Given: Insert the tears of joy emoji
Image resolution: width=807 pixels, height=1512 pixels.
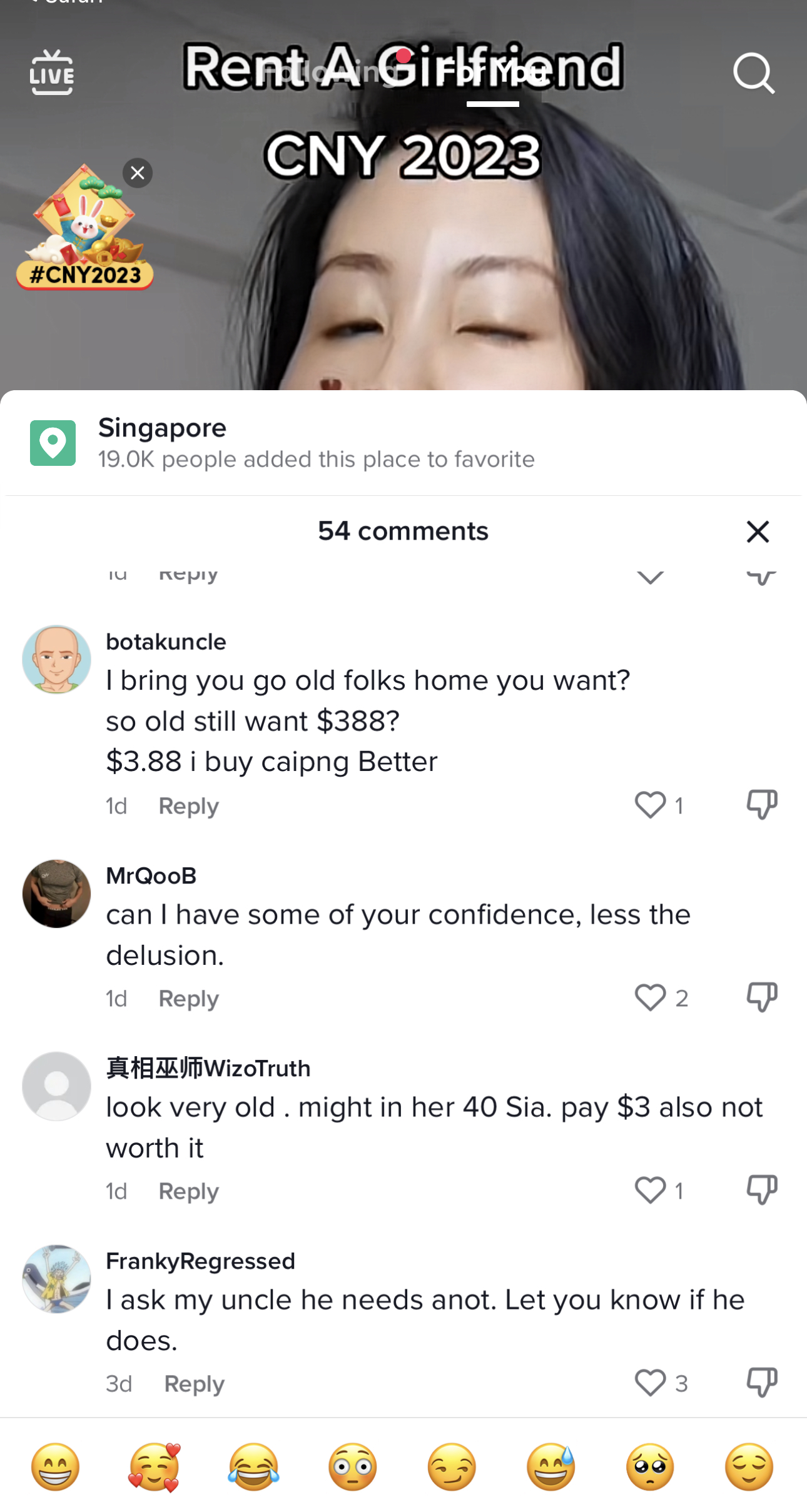Looking at the screenshot, I should pyautogui.click(x=253, y=1466).
